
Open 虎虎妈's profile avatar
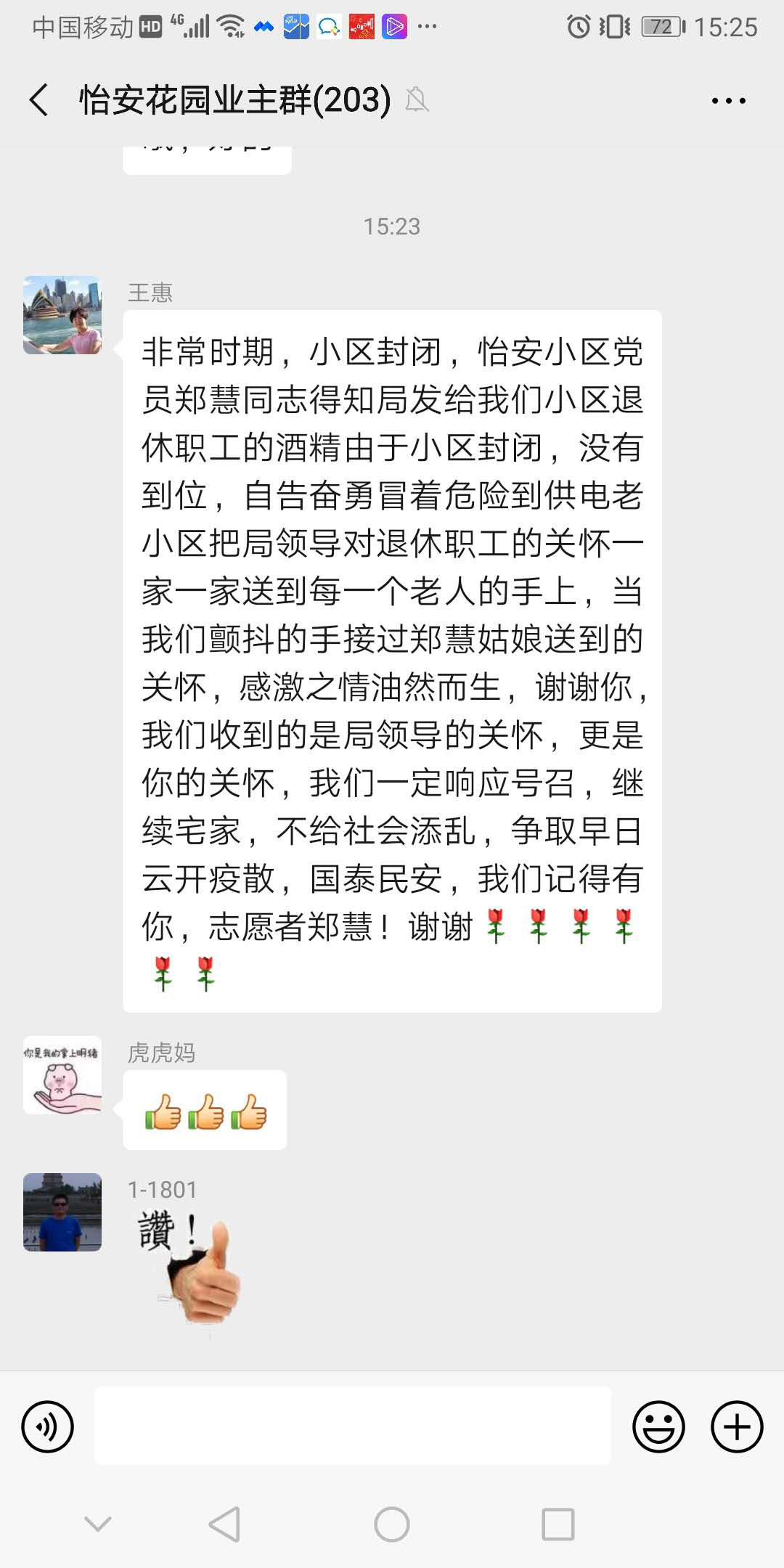[62, 1075]
